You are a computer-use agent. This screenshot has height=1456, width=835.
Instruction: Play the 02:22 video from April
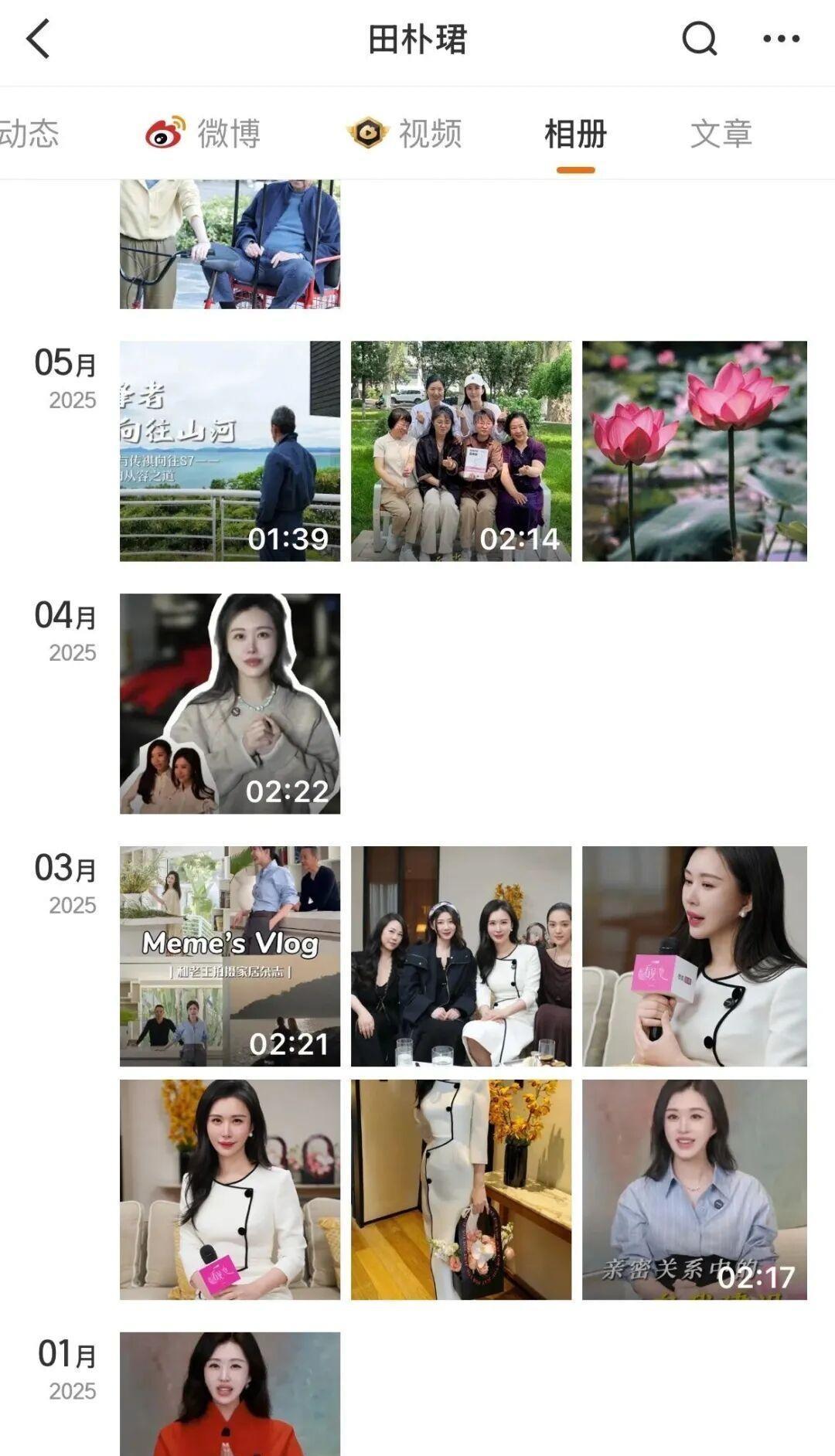pos(230,703)
